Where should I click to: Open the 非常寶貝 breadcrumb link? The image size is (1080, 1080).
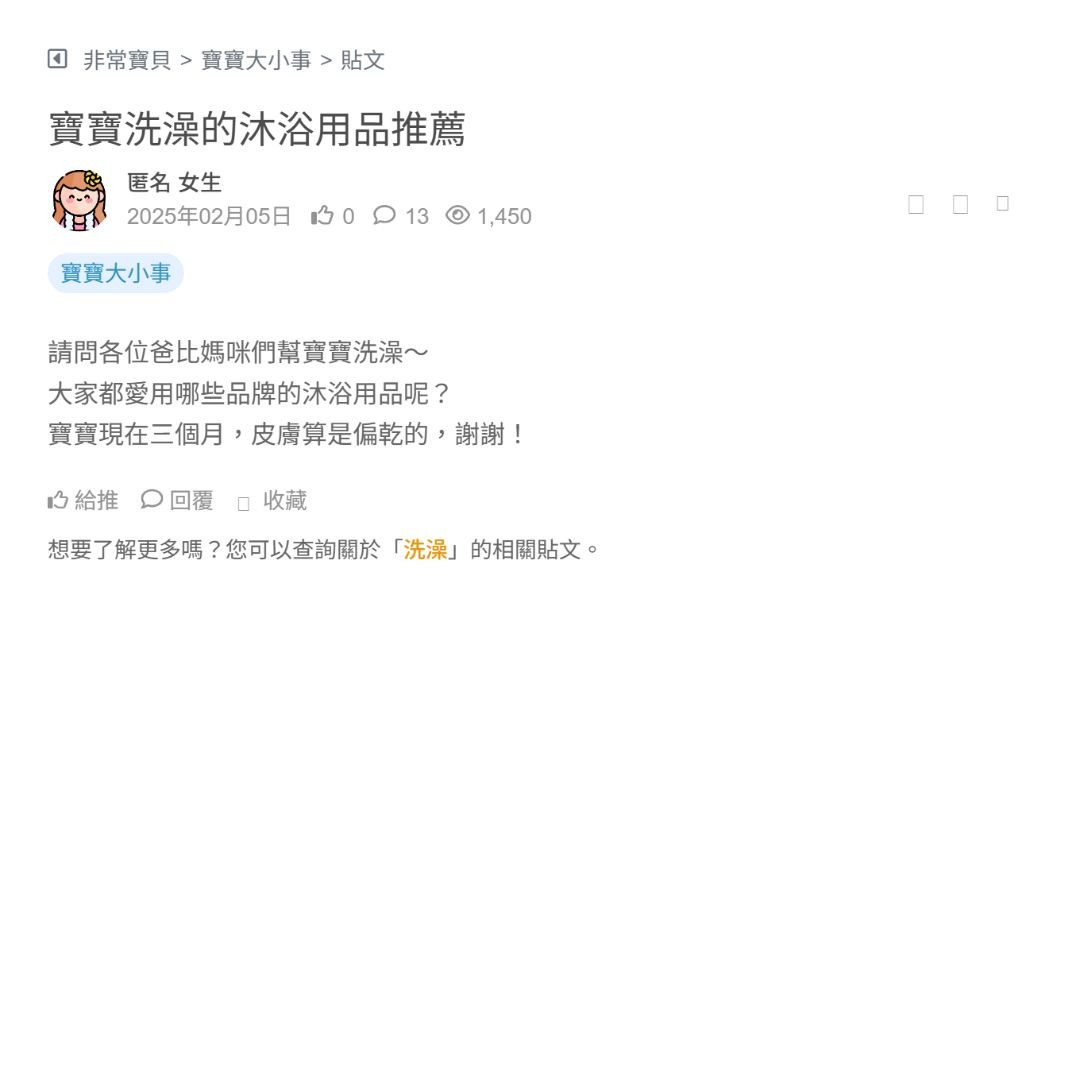pos(127,60)
